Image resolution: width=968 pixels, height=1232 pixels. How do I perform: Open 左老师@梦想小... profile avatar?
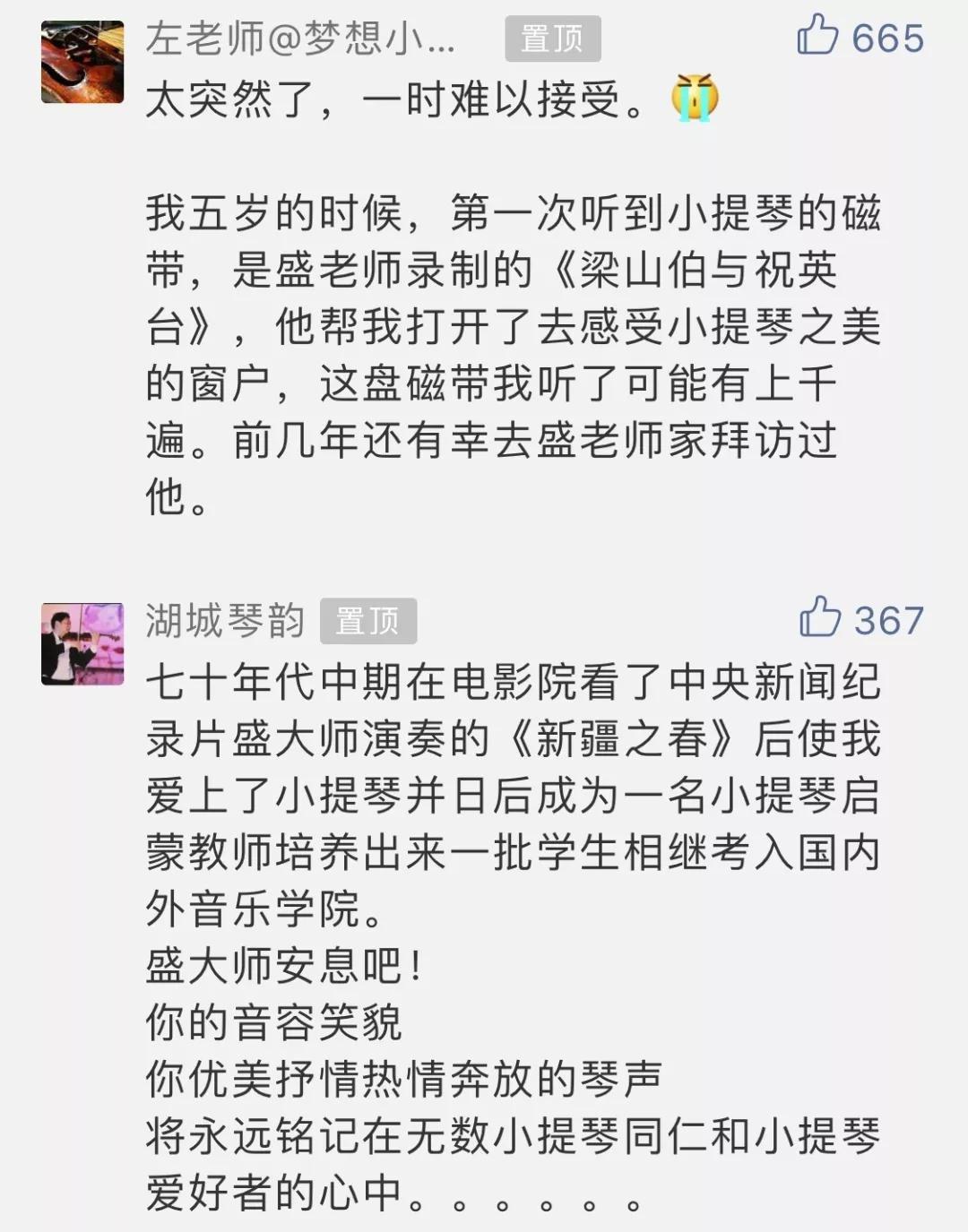(x=82, y=62)
